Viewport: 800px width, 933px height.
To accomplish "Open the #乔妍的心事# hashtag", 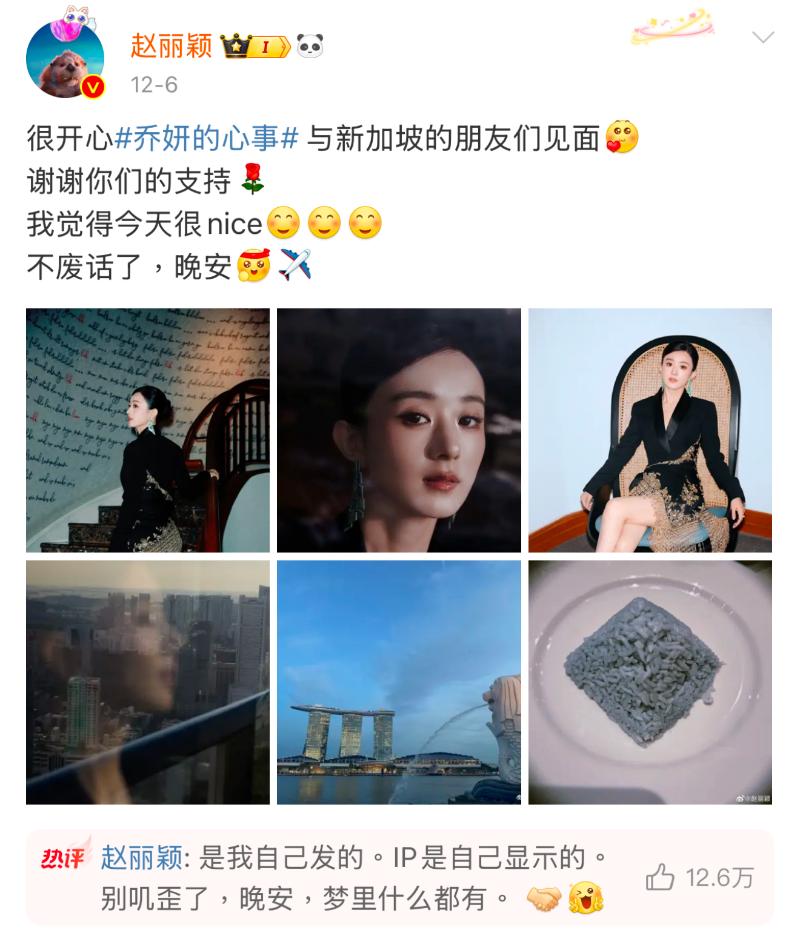I will click(207, 140).
